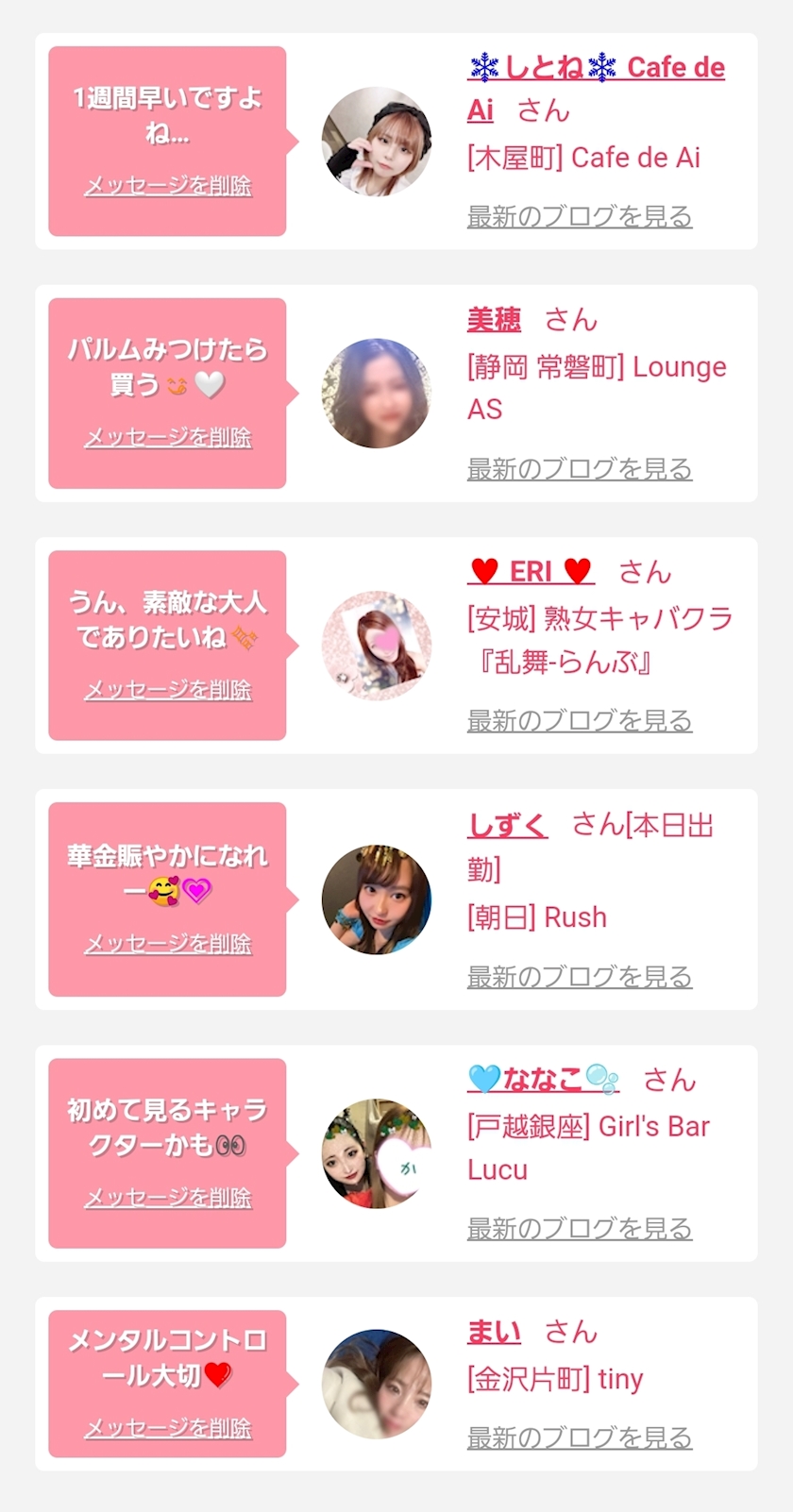Delete the message sent to しとね
The height and width of the screenshot is (1512, 793).
(168, 186)
